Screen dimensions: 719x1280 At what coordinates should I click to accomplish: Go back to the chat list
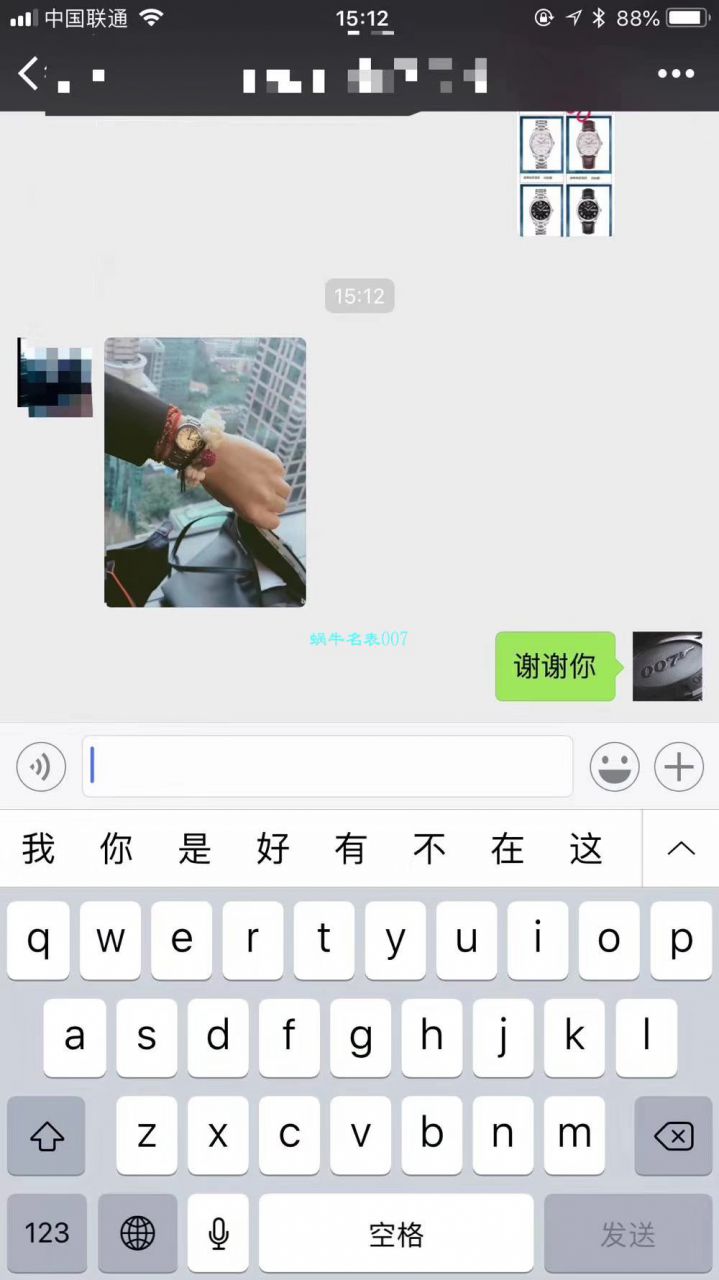pyautogui.click(x=28, y=73)
